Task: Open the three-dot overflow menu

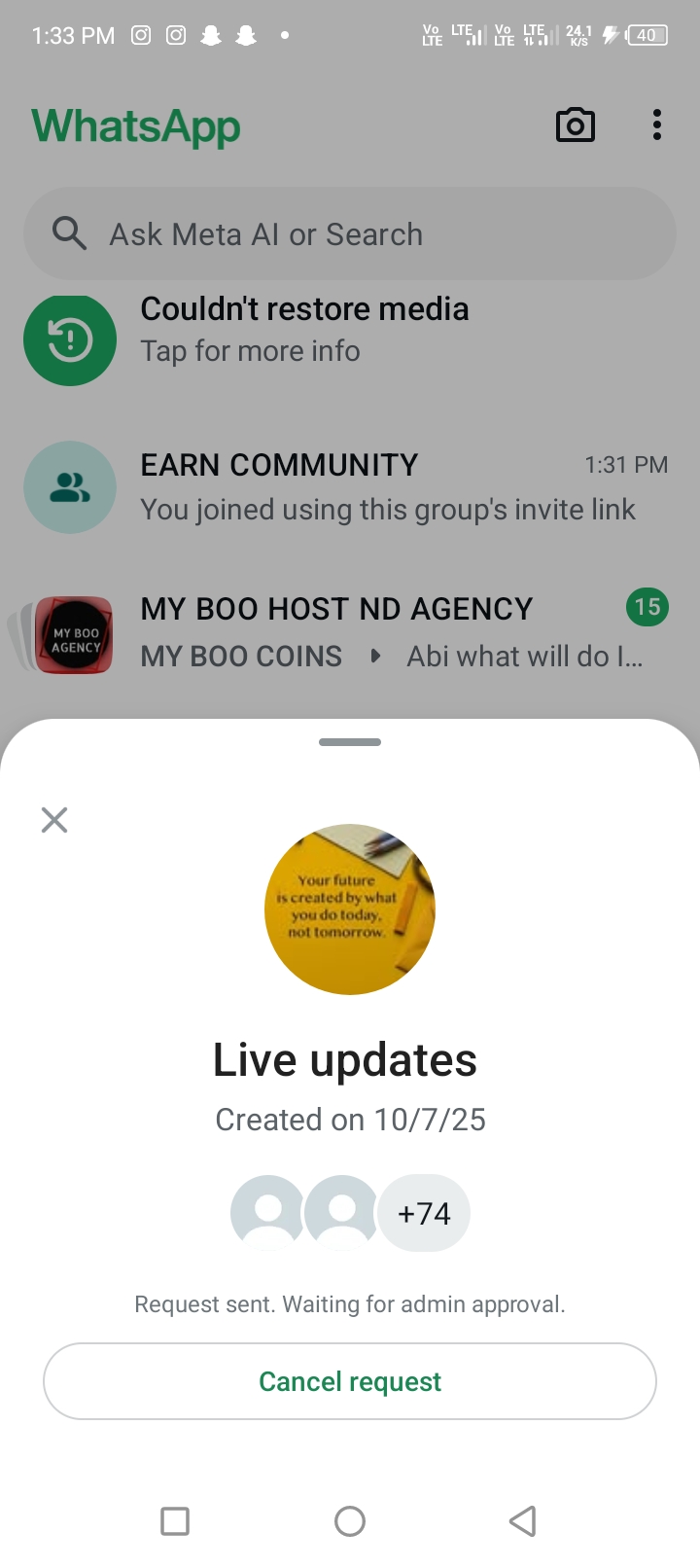Action: (x=657, y=125)
